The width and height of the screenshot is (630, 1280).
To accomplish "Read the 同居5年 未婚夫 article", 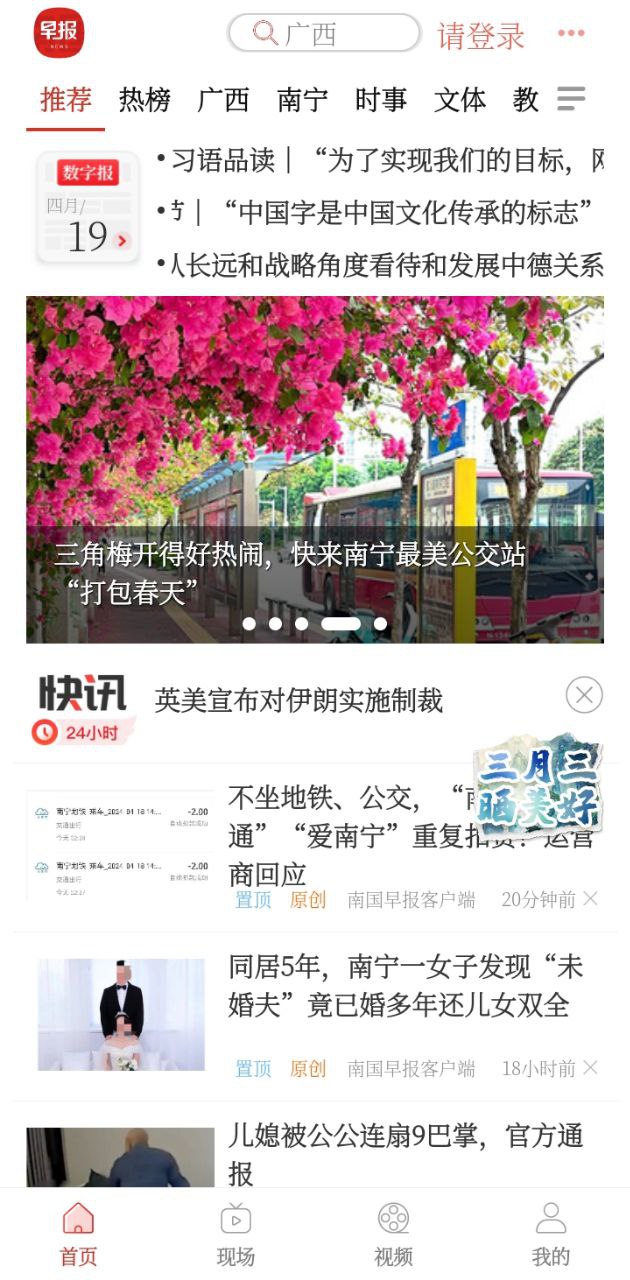I will tap(405, 986).
